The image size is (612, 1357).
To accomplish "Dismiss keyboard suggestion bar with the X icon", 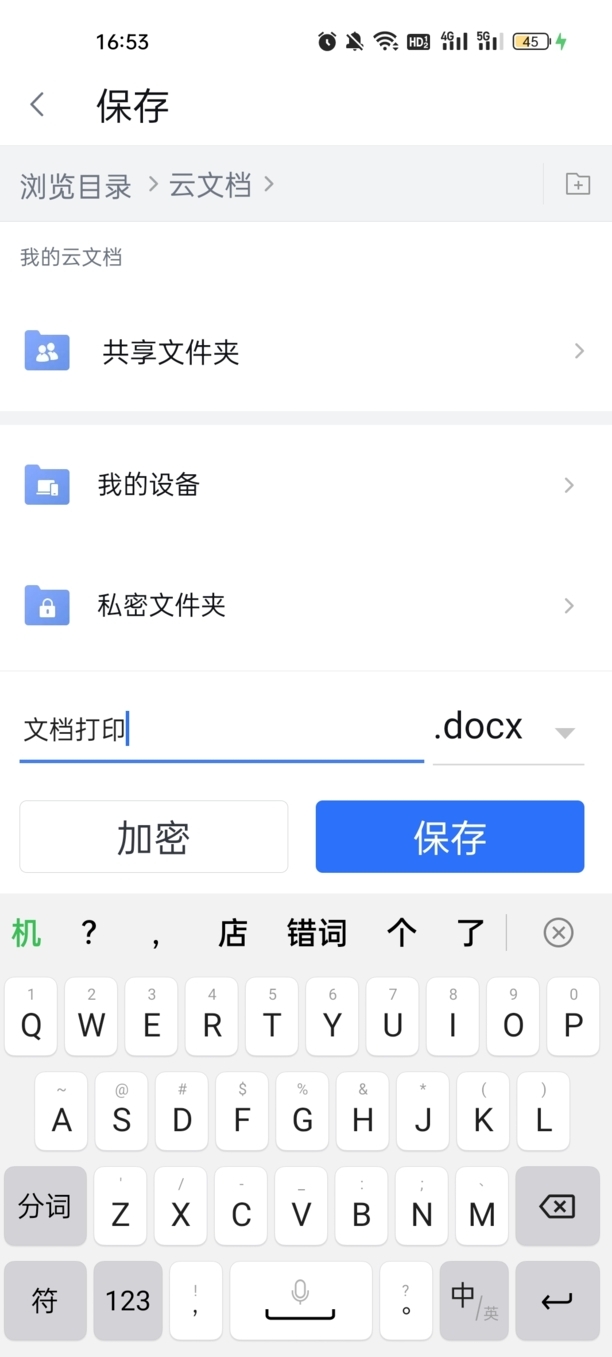I will (558, 933).
